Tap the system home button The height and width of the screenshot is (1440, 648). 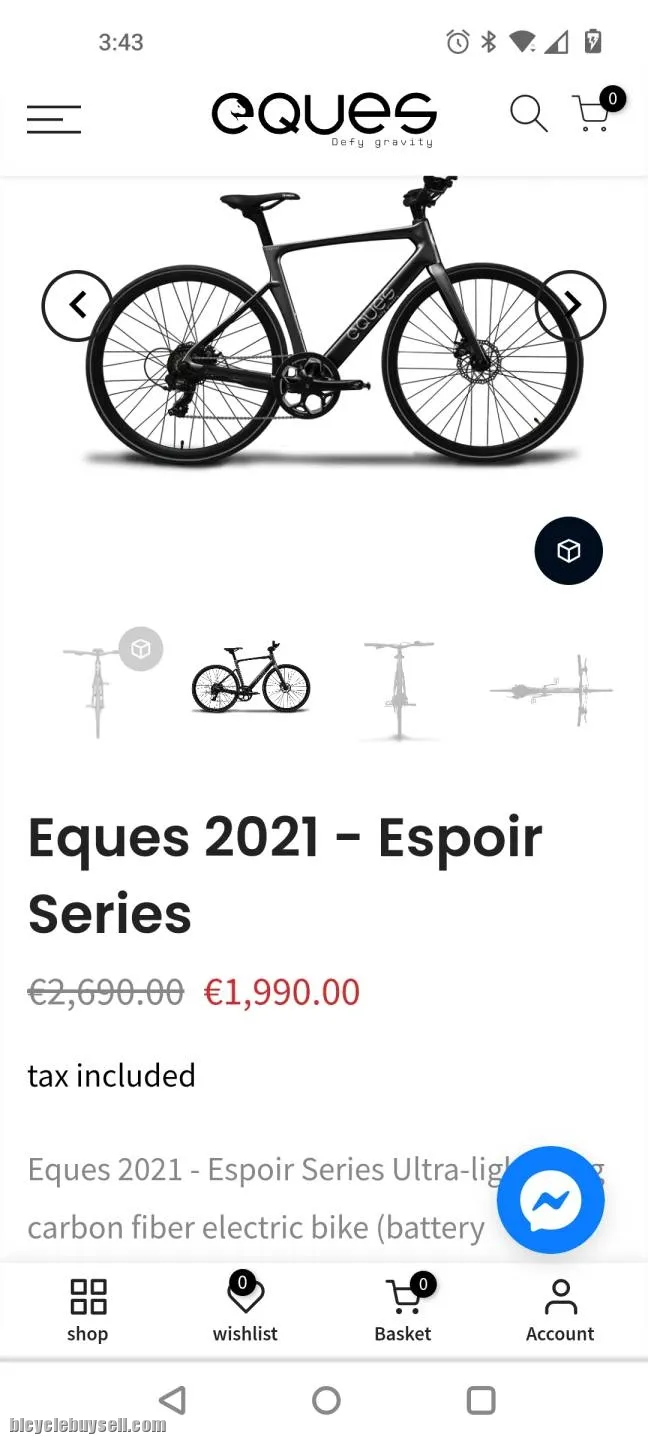(326, 1400)
